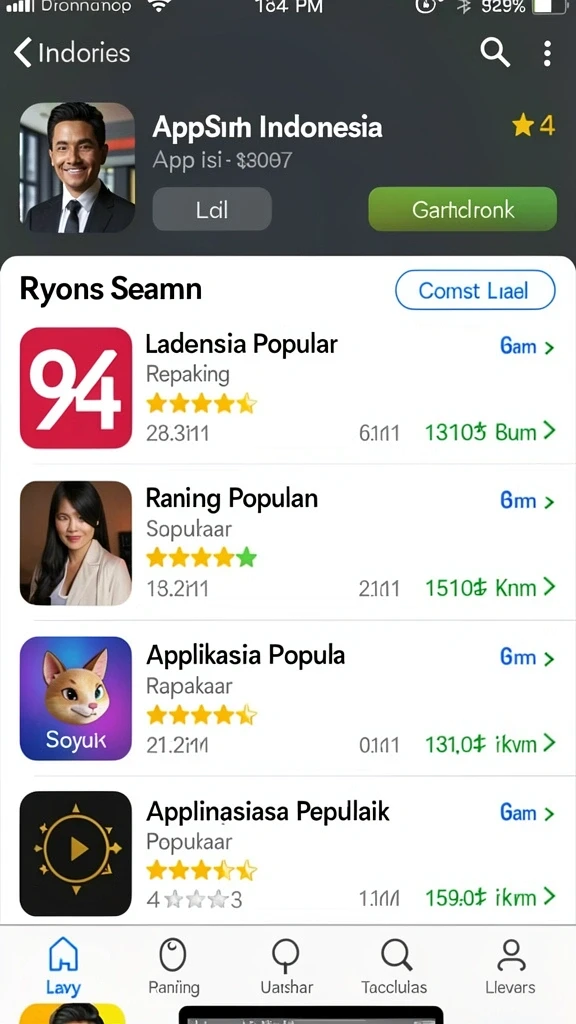
Task: Tap the 1510 Knm link under Raning Populan
Action: point(490,588)
